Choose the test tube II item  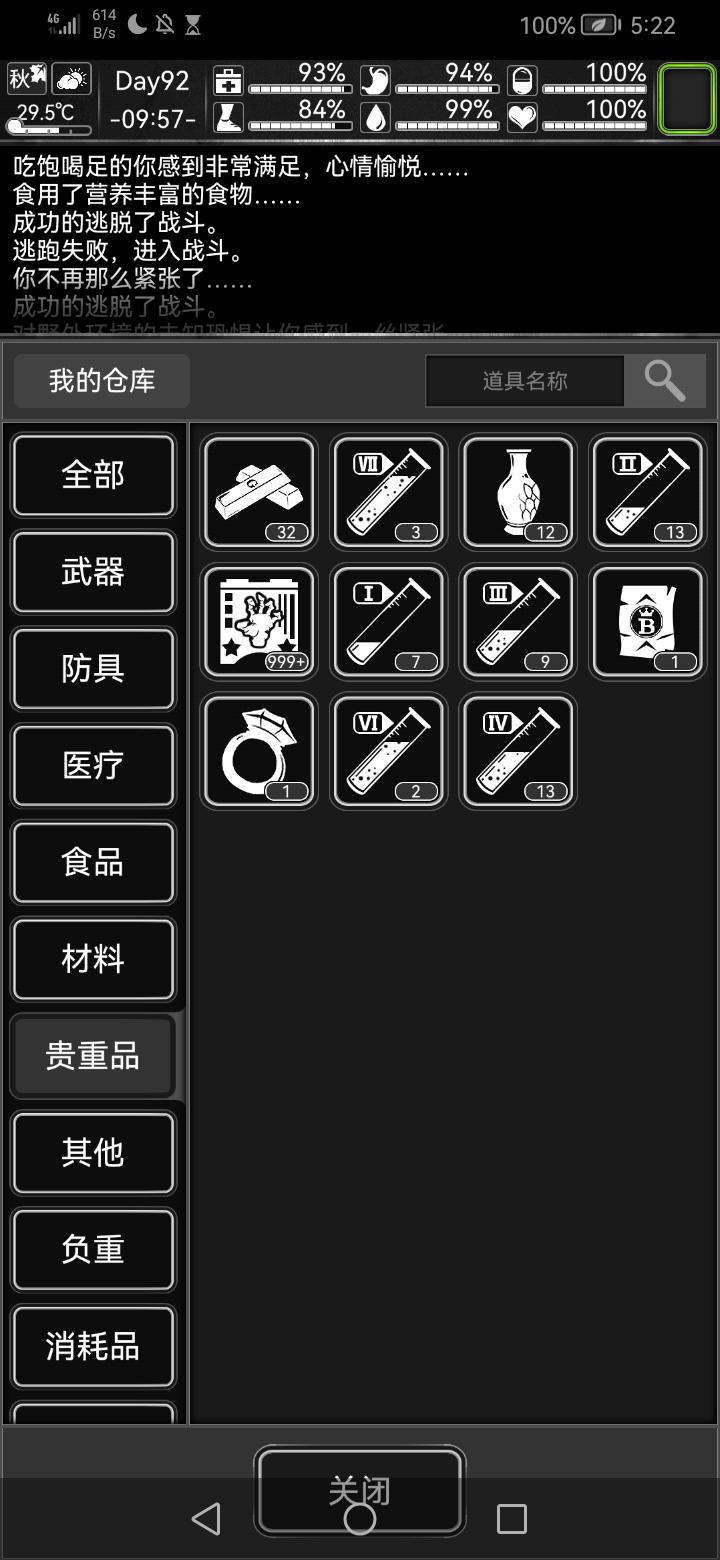click(x=648, y=492)
